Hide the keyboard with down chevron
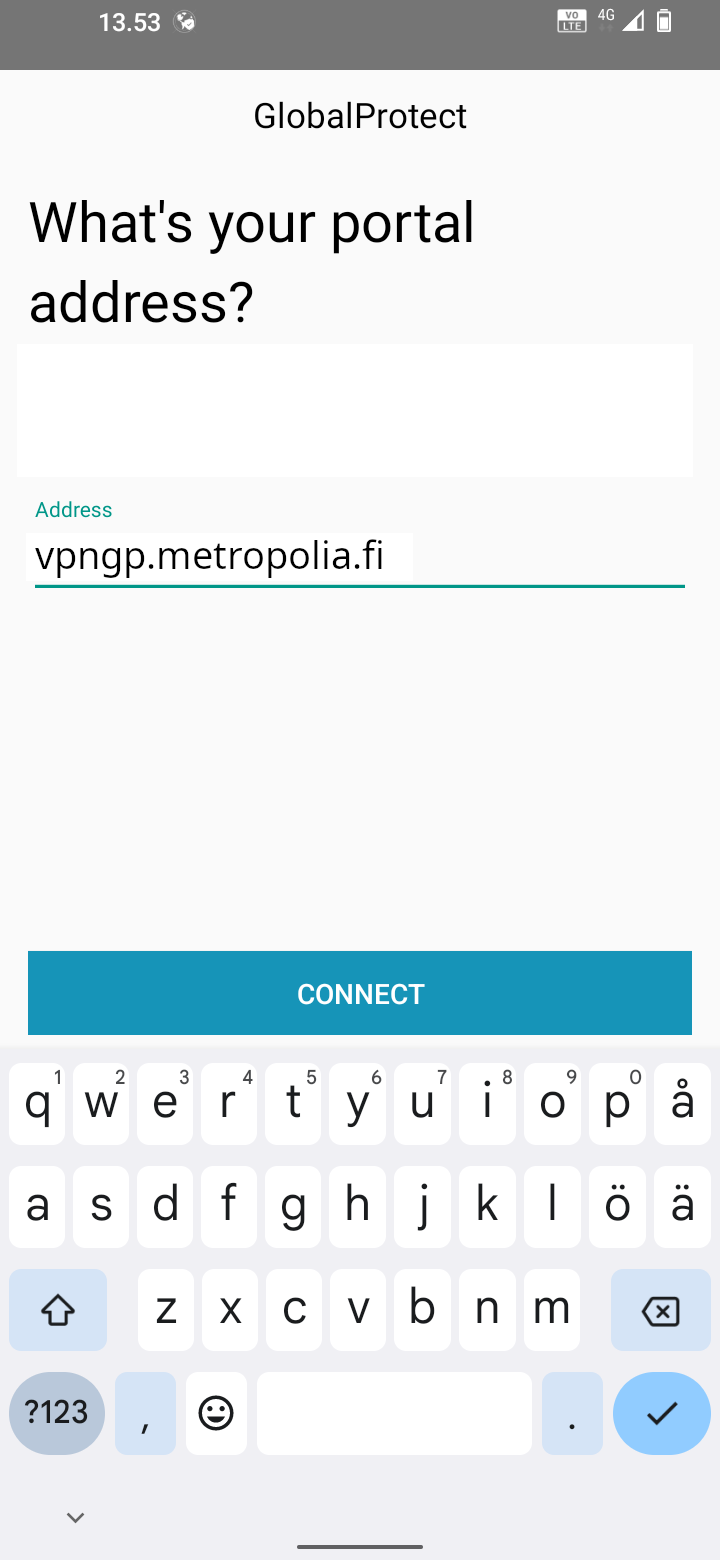The image size is (720, 1560). 75,1518
